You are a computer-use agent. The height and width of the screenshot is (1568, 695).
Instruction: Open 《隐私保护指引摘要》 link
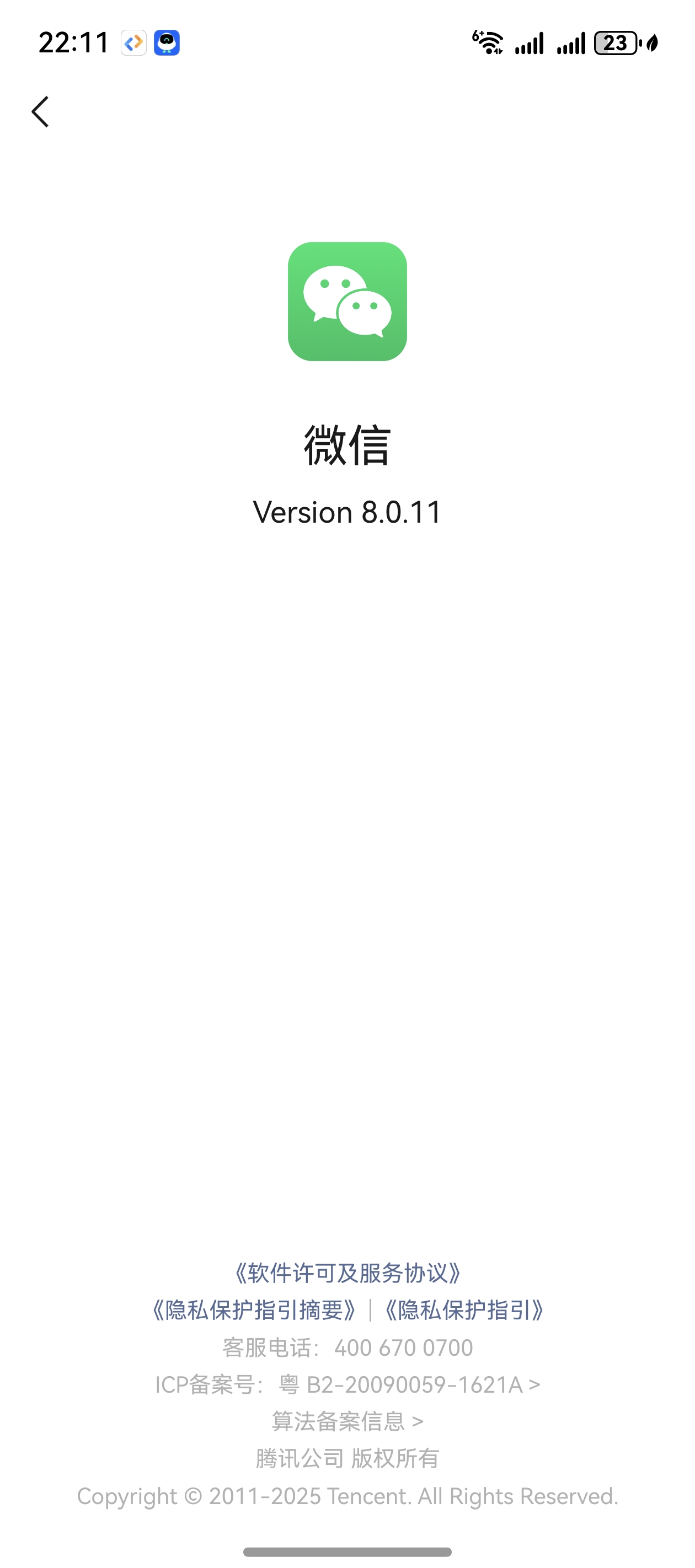254,1310
